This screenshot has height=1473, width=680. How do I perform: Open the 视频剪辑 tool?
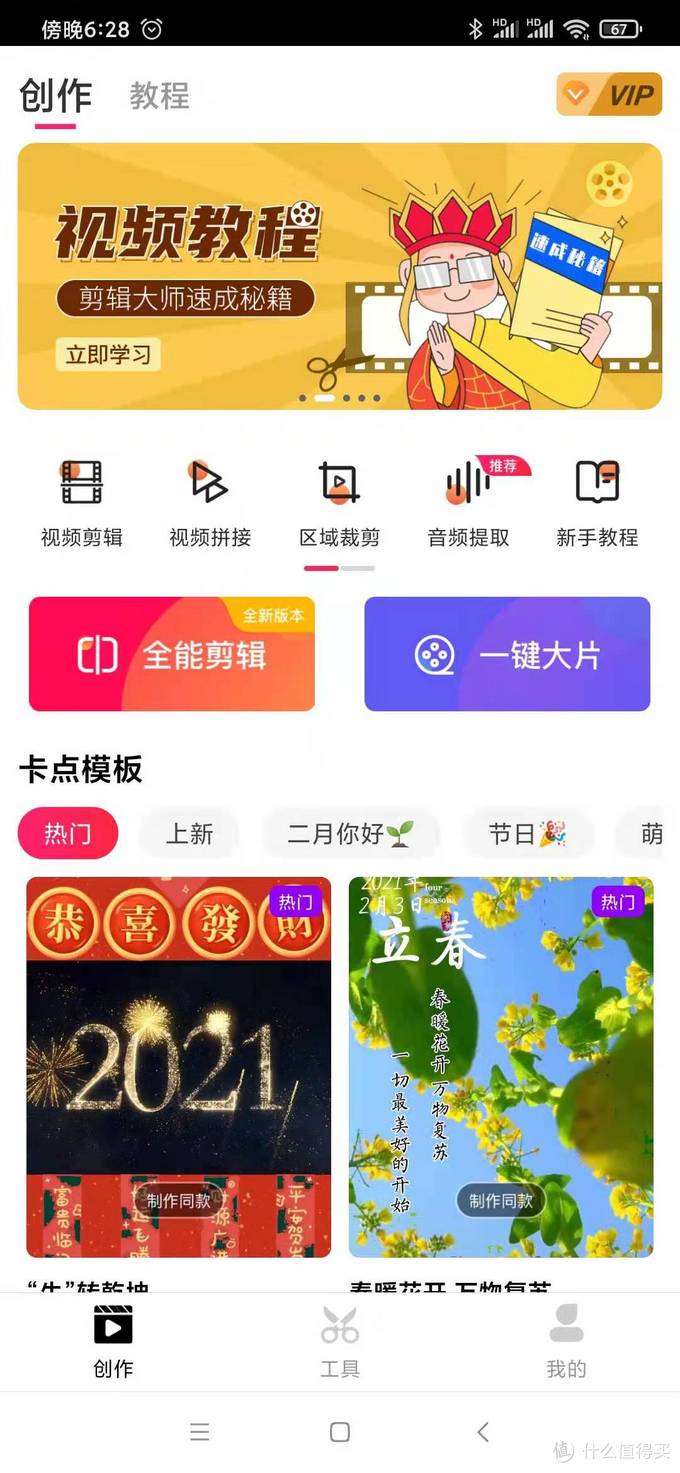coord(82,502)
